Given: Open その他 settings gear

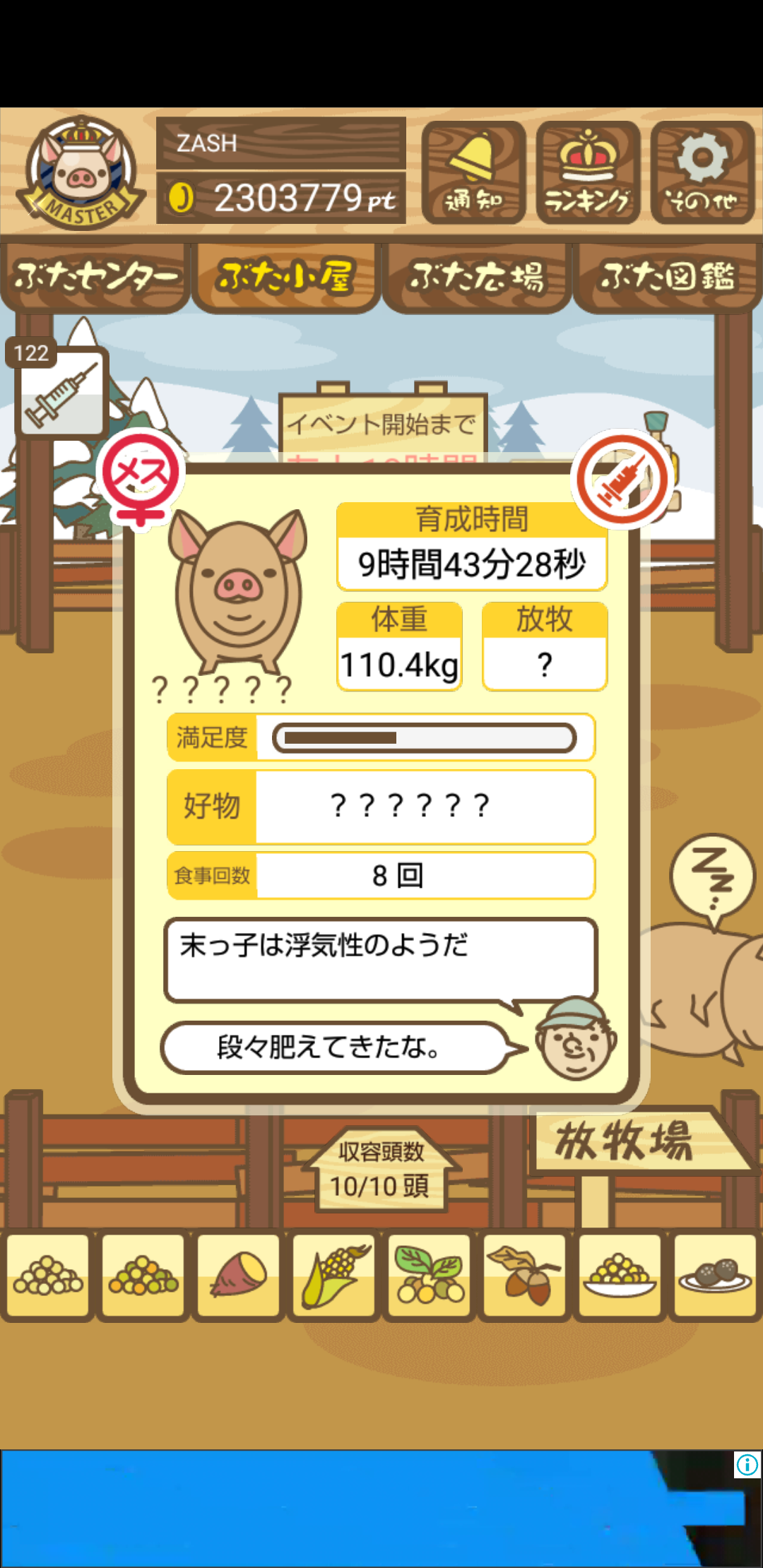Looking at the screenshot, I should [702, 172].
